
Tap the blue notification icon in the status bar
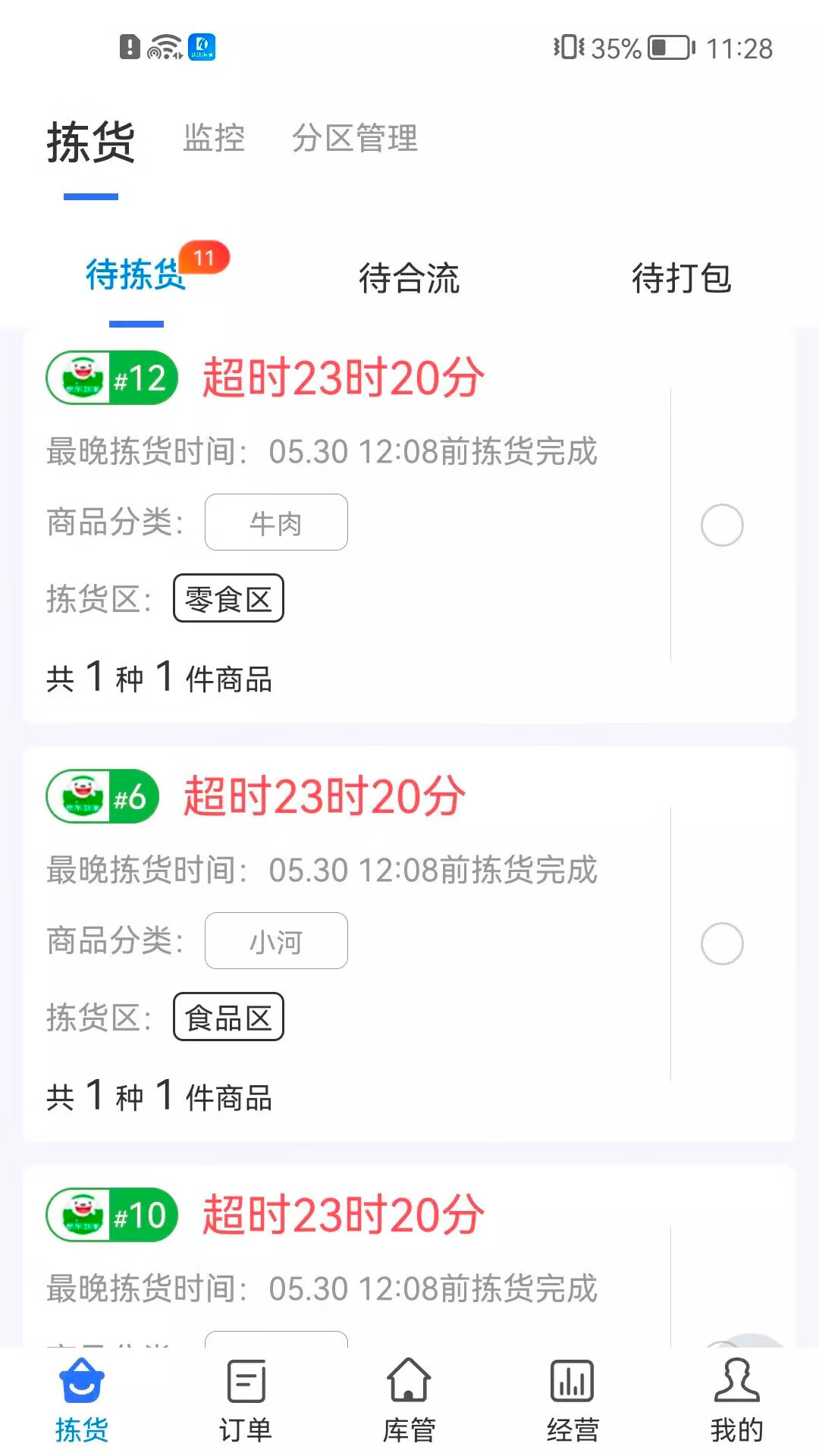(202, 48)
